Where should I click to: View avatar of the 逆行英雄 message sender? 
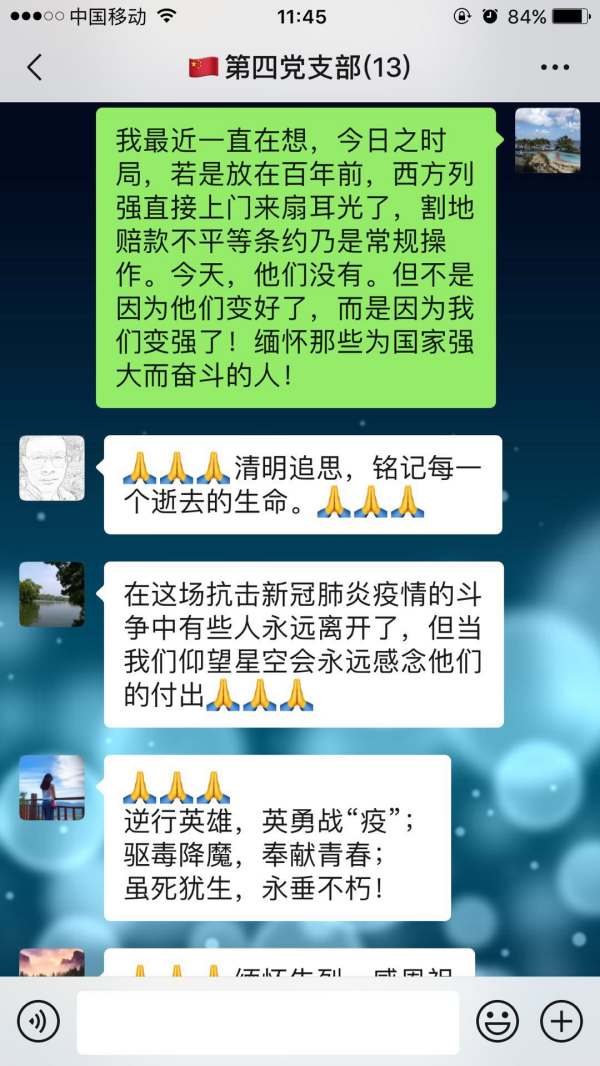(52, 788)
